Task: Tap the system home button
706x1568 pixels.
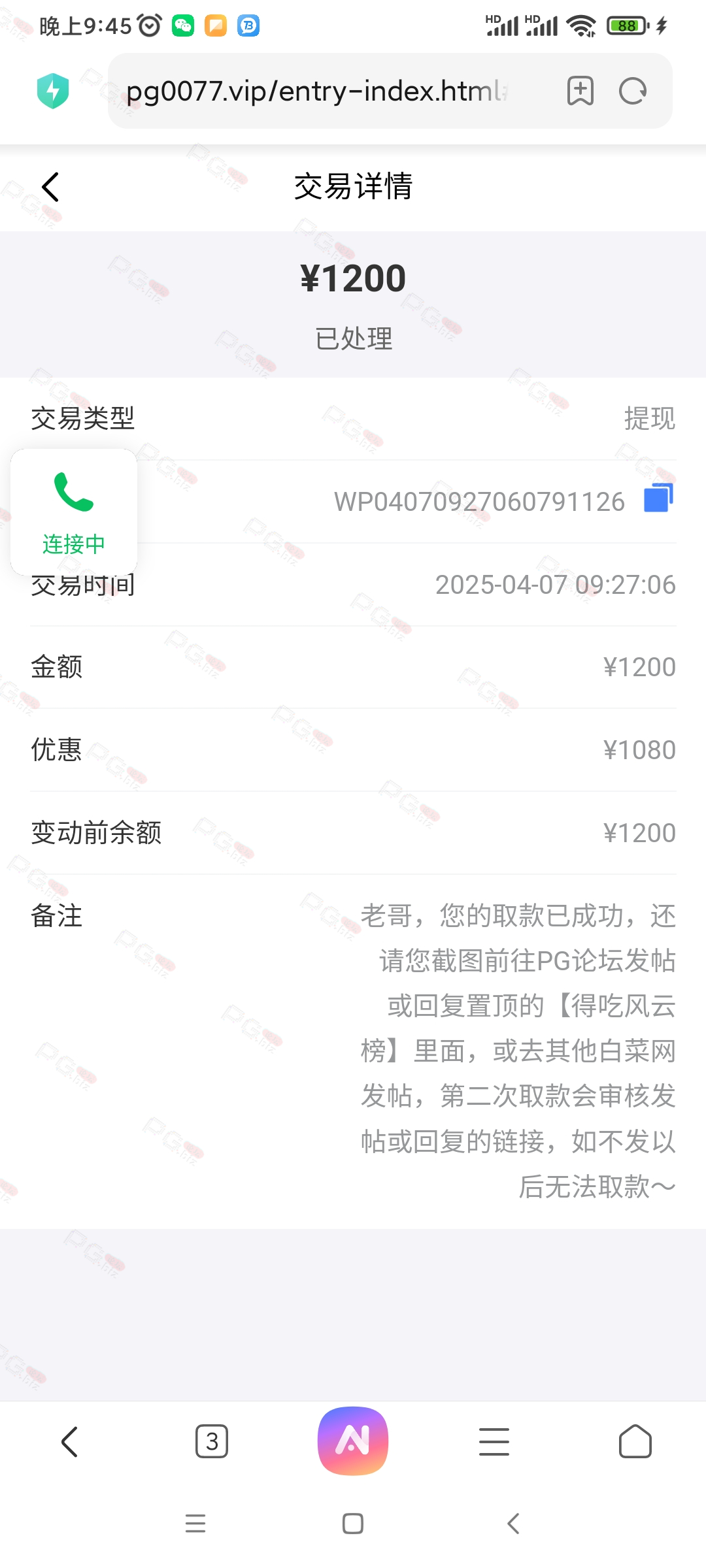Action: click(353, 1524)
